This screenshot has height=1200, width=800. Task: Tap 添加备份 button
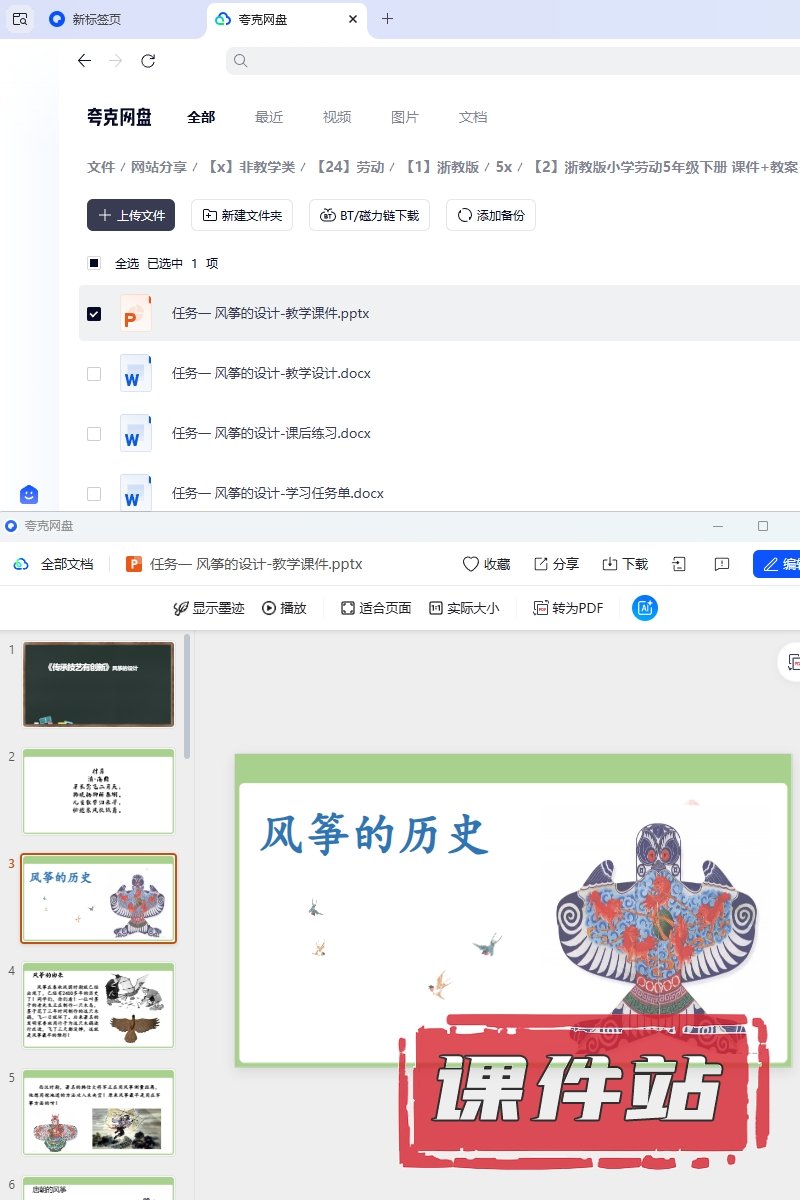tap(491, 215)
